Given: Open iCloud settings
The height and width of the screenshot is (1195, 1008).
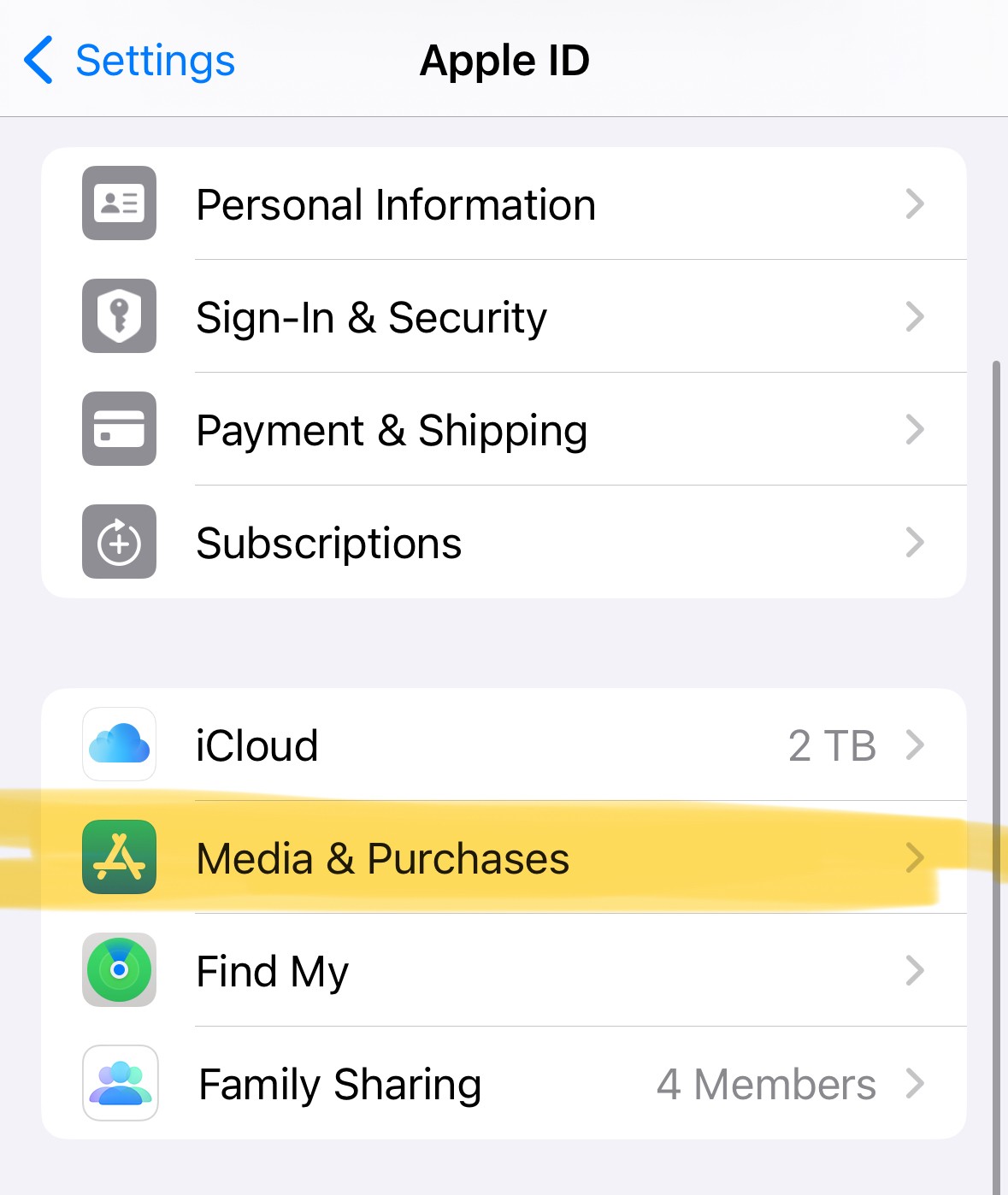Looking at the screenshot, I should tap(503, 745).
